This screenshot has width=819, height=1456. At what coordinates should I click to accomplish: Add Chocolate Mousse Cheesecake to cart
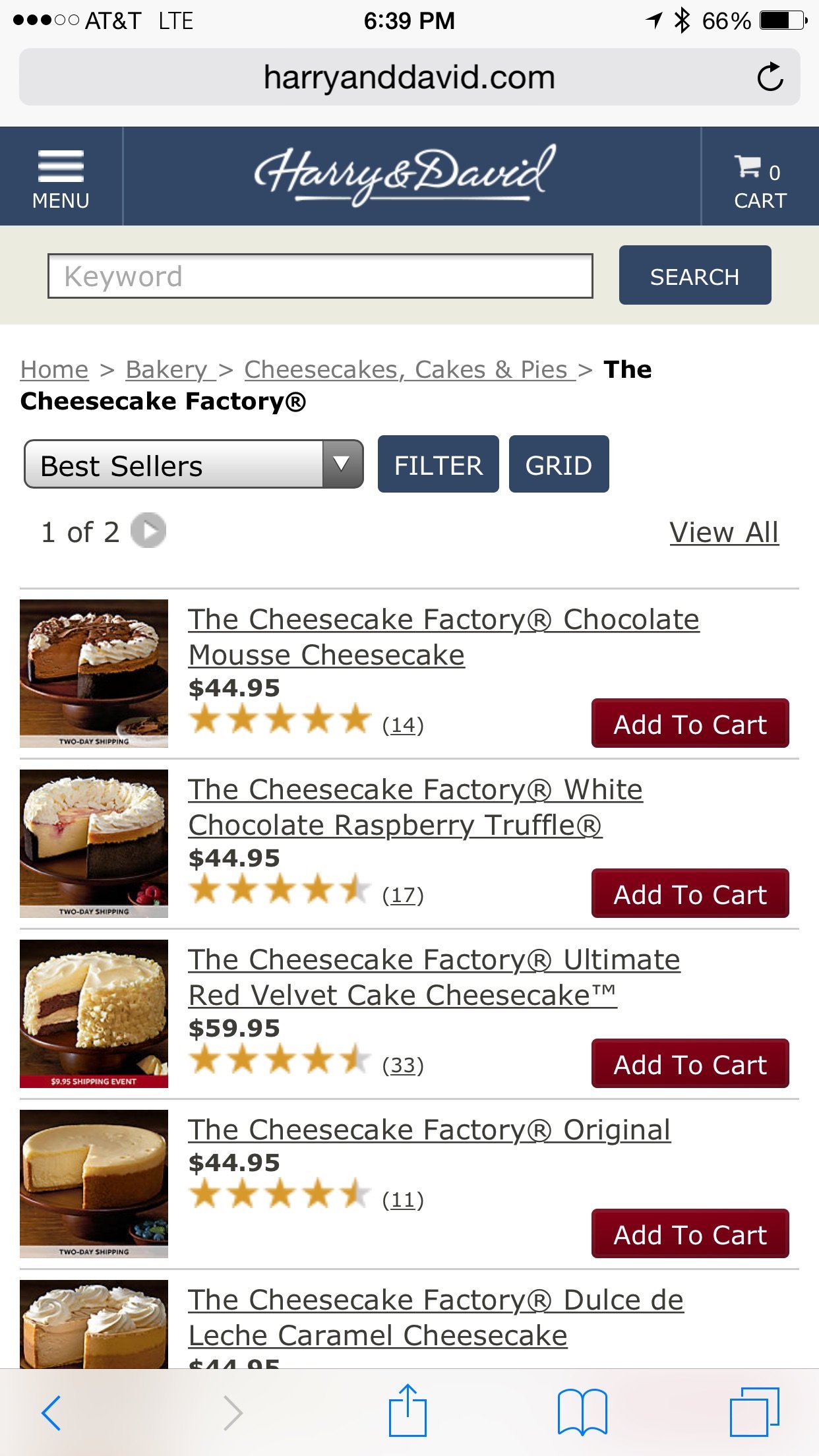pyautogui.click(x=690, y=723)
